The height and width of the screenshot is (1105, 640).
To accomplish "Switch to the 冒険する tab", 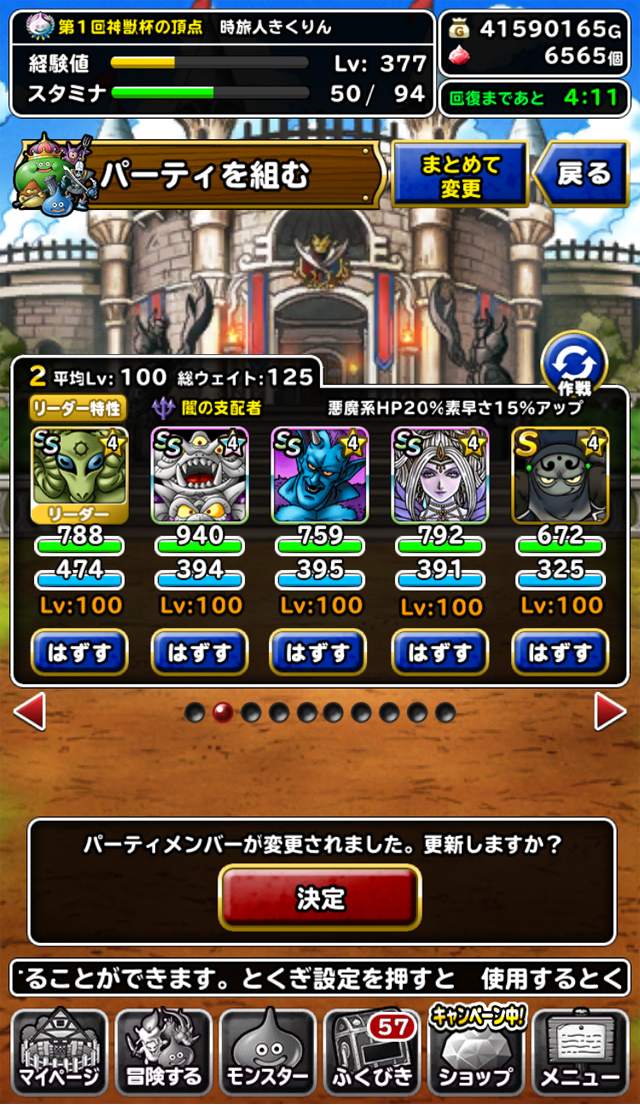I will [x=164, y=1051].
